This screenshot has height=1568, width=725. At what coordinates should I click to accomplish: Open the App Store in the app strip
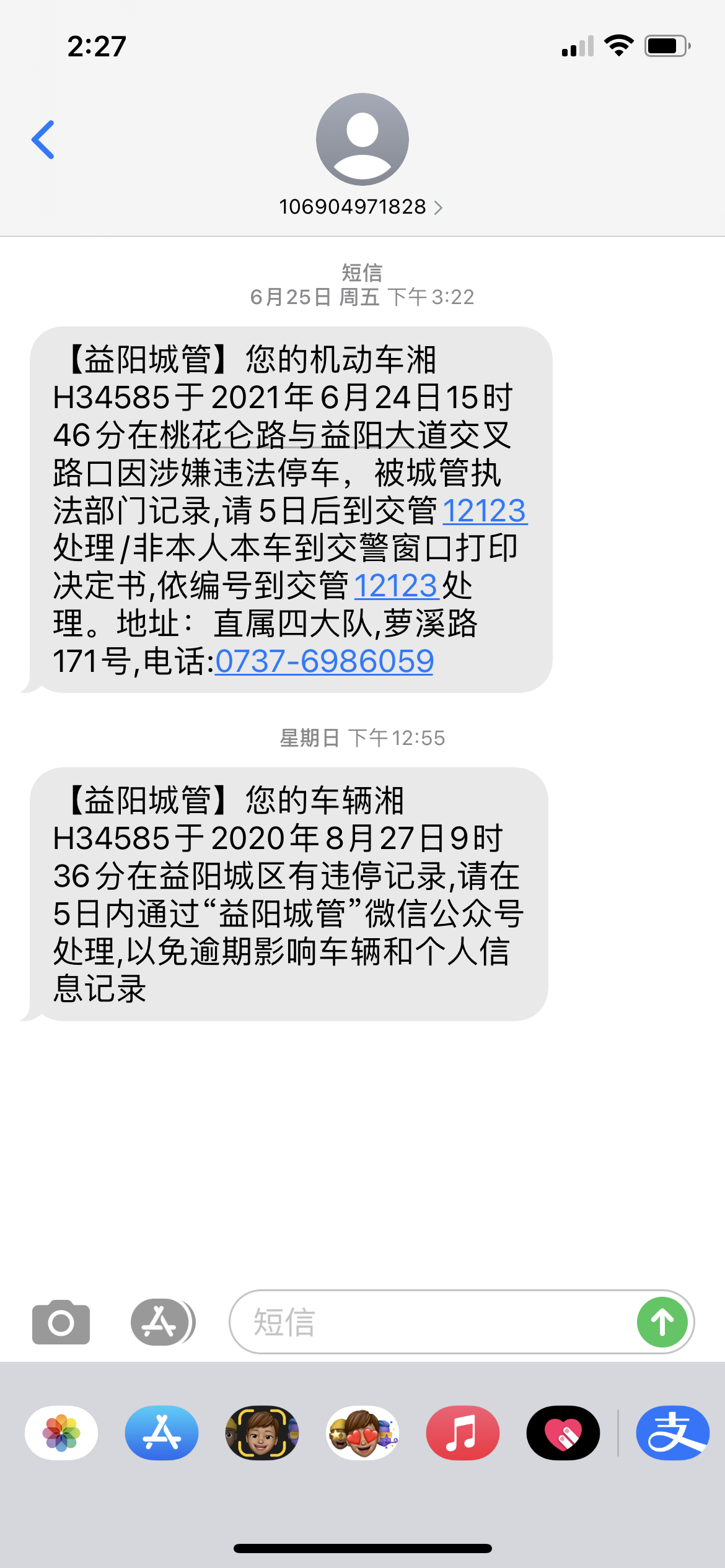click(162, 1432)
